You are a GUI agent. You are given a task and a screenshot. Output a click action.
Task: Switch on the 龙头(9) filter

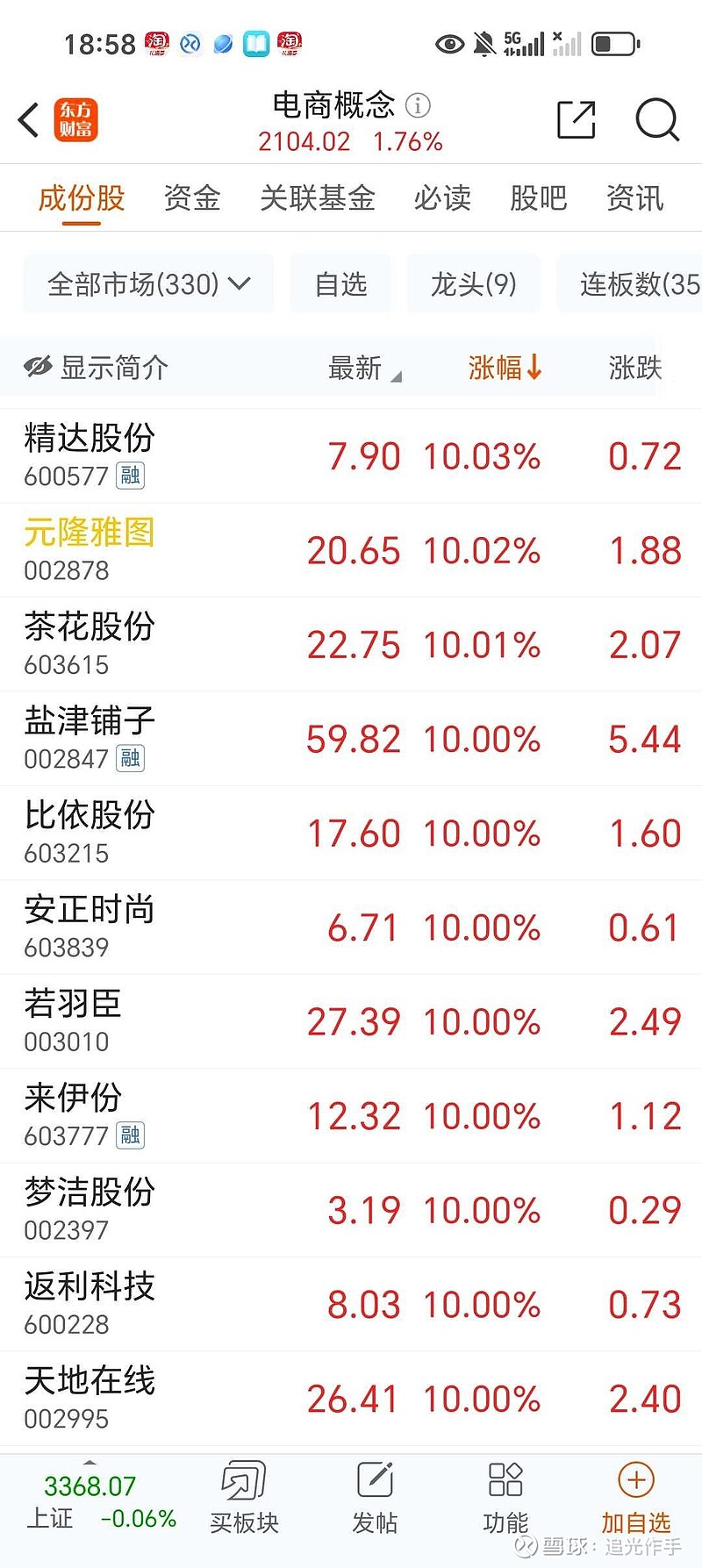[474, 283]
